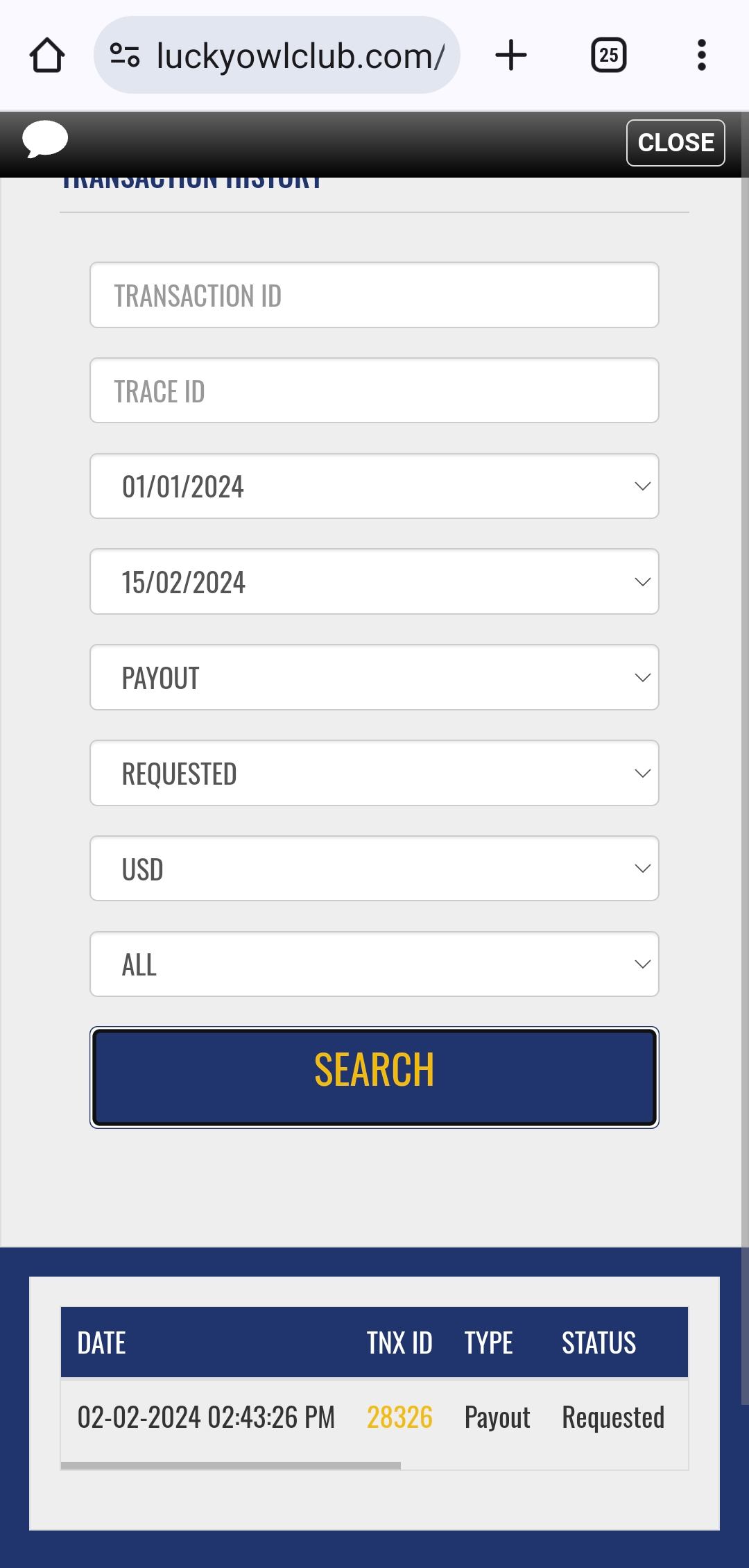Enter a Trace ID in its field

click(x=374, y=391)
